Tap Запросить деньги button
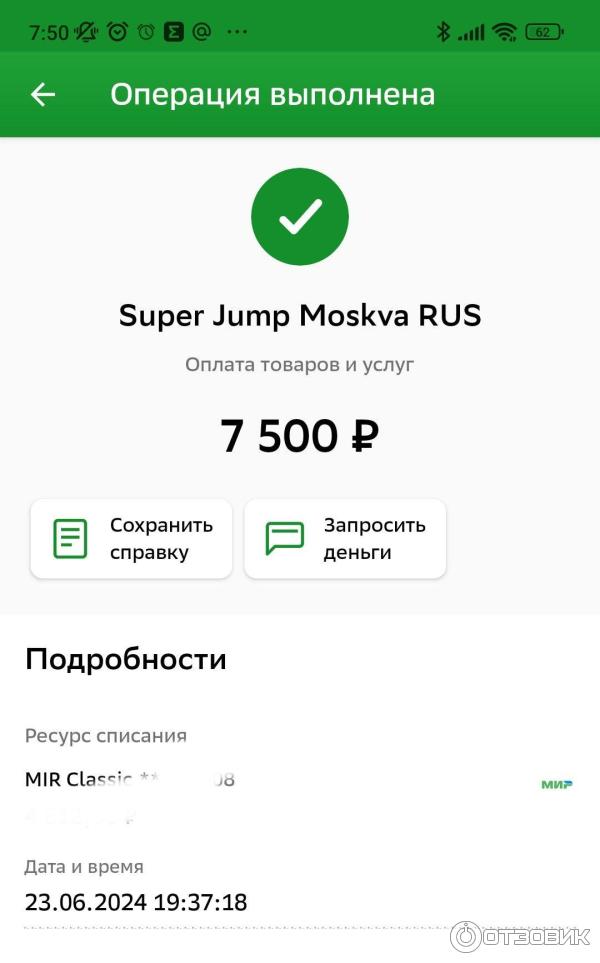This screenshot has width=600, height=963. [345, 539]
